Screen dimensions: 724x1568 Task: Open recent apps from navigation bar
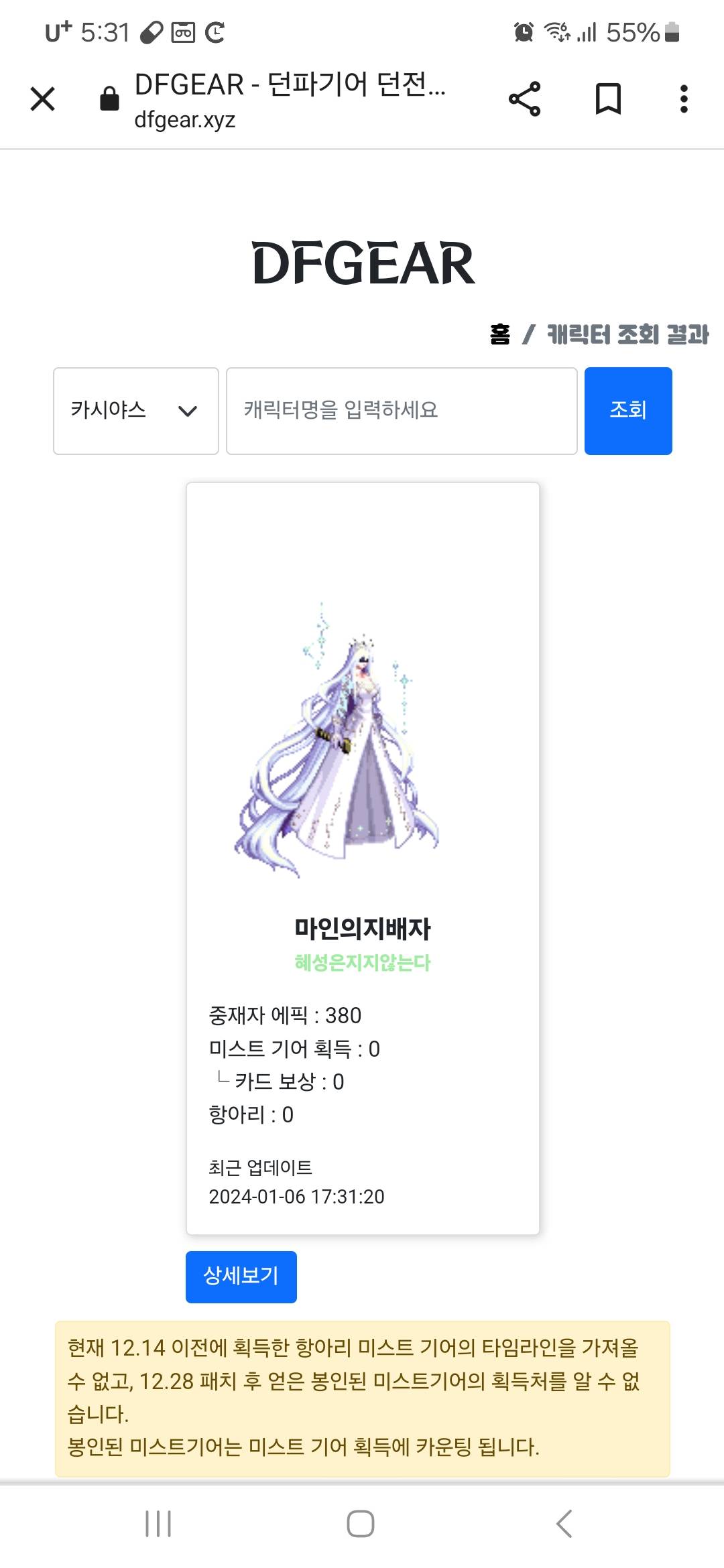[158, 1523]
